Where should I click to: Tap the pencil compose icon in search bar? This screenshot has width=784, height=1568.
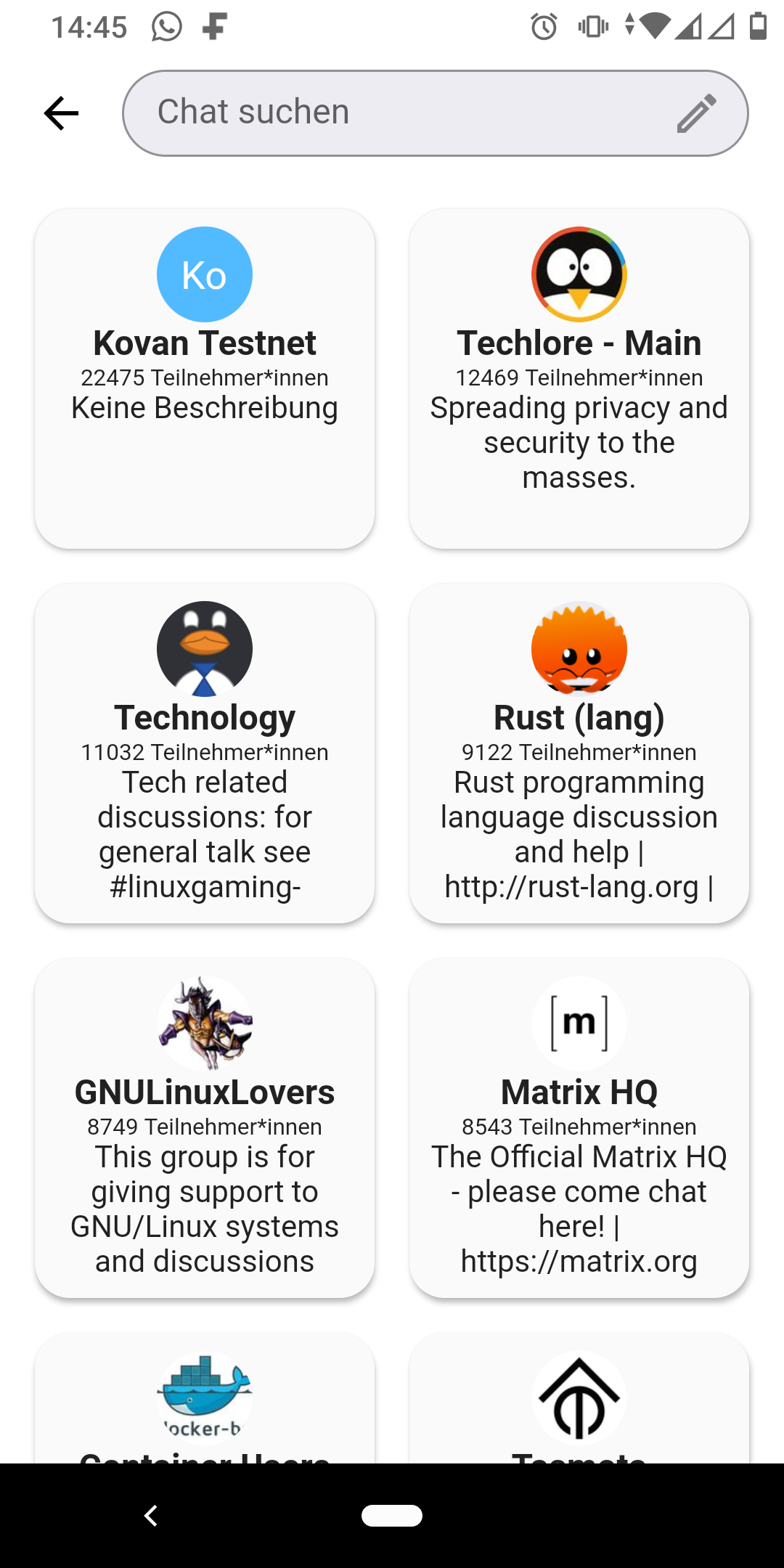click(x=696, y=113)
